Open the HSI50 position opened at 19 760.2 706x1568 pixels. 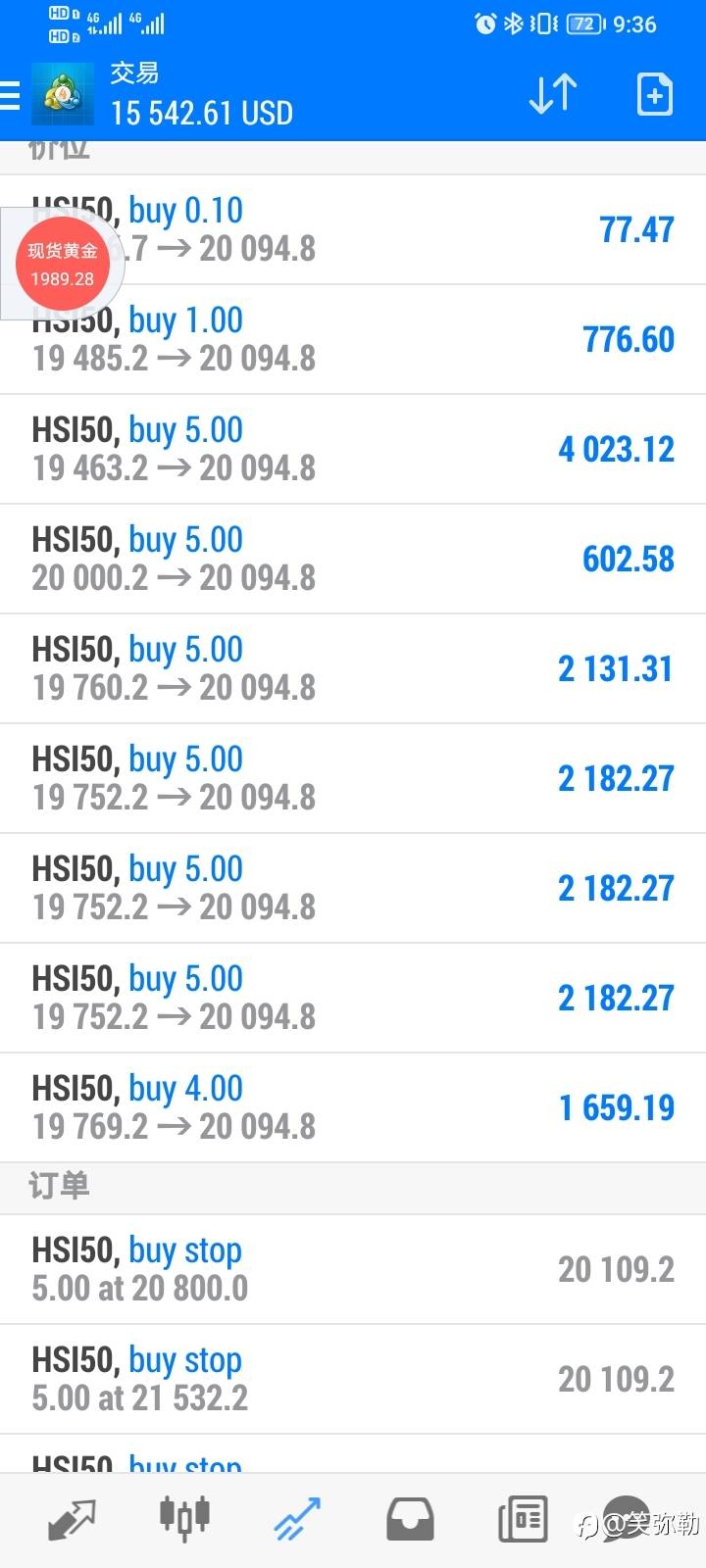click(353, 669)
